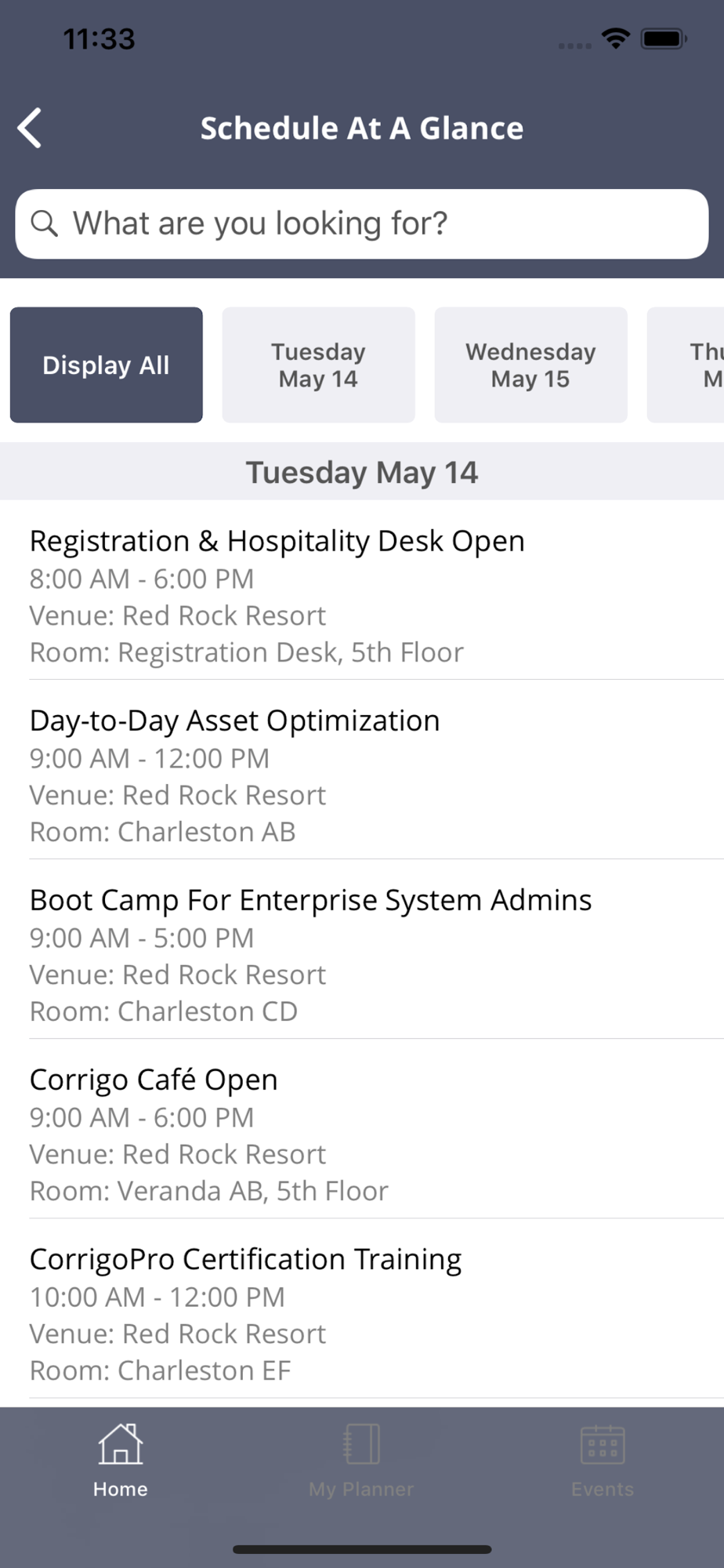Image resolution: width=724 pixels, height=1568 pixels.
Task: Open Day-to-Day Asset Optimization session
Action: (x=376, y=775)
